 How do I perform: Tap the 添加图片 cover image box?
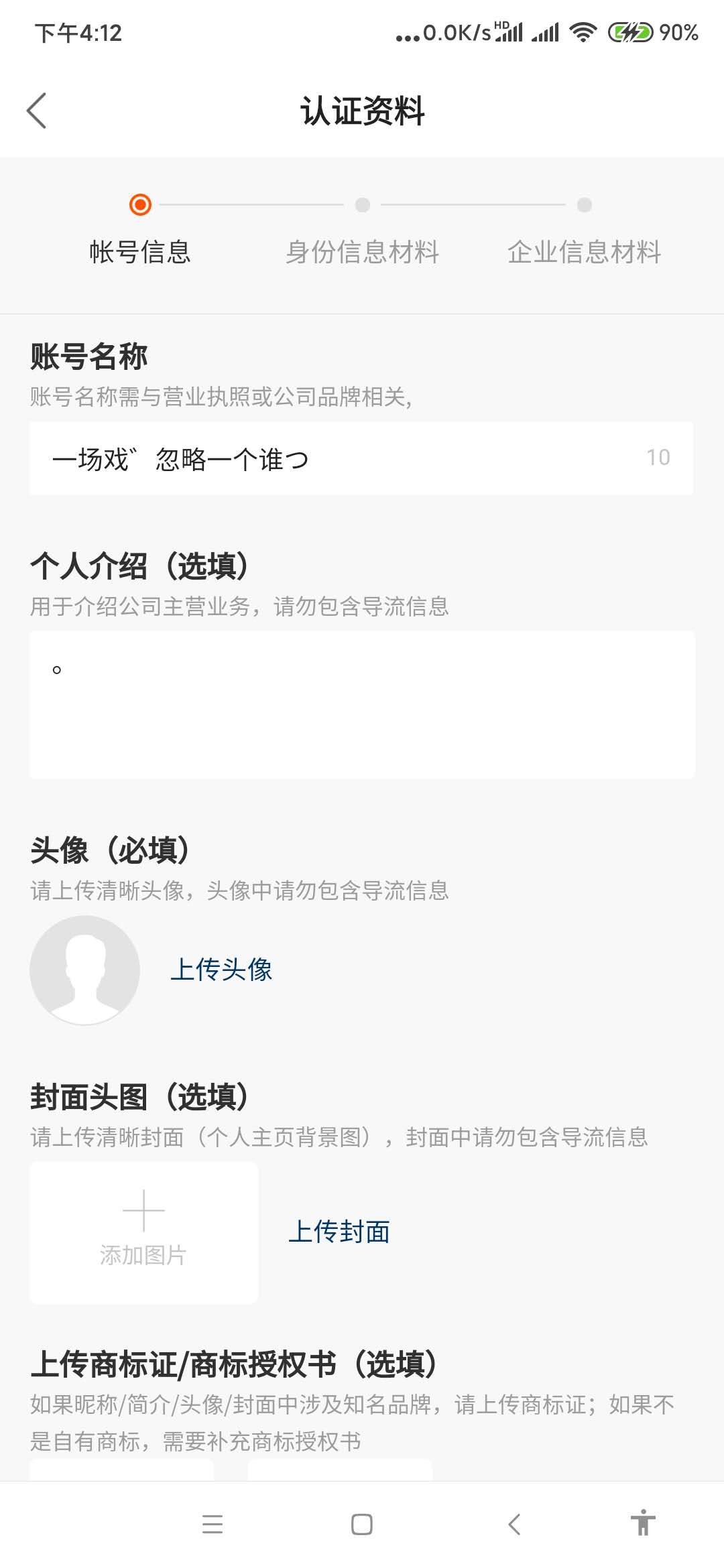click(143, 1232)
